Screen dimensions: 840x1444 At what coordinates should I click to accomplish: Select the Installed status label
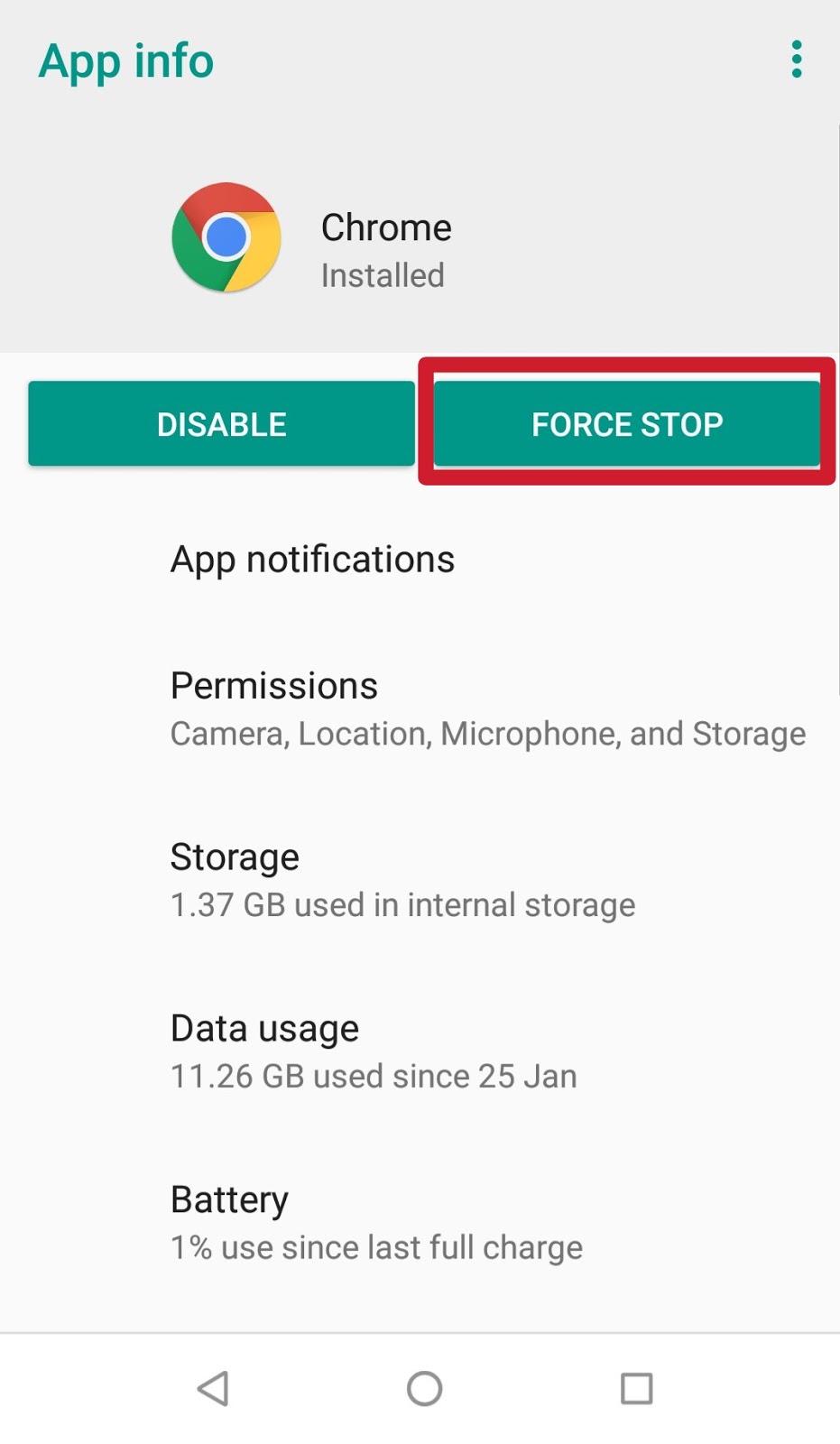pos(383,275)
